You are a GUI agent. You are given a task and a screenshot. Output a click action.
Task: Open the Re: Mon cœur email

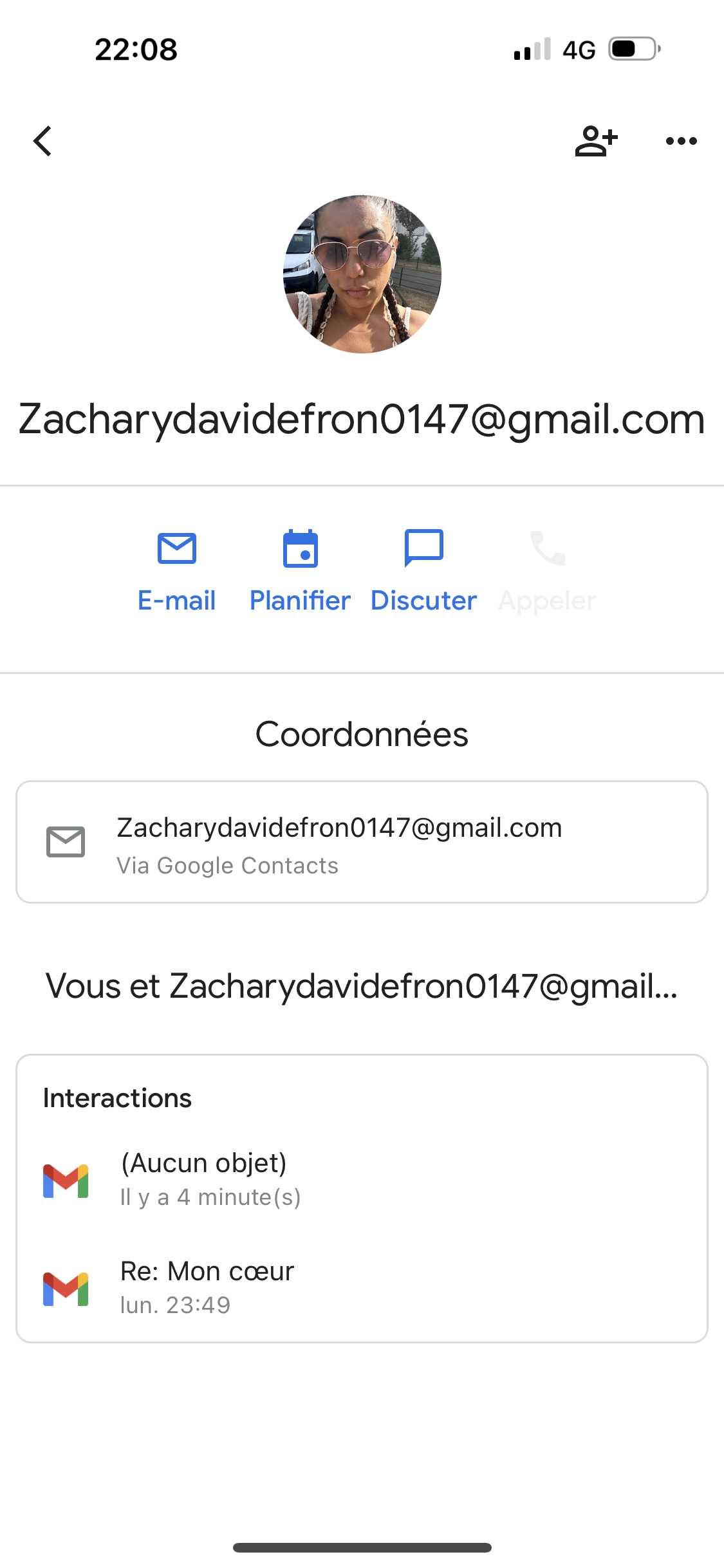362,1288
